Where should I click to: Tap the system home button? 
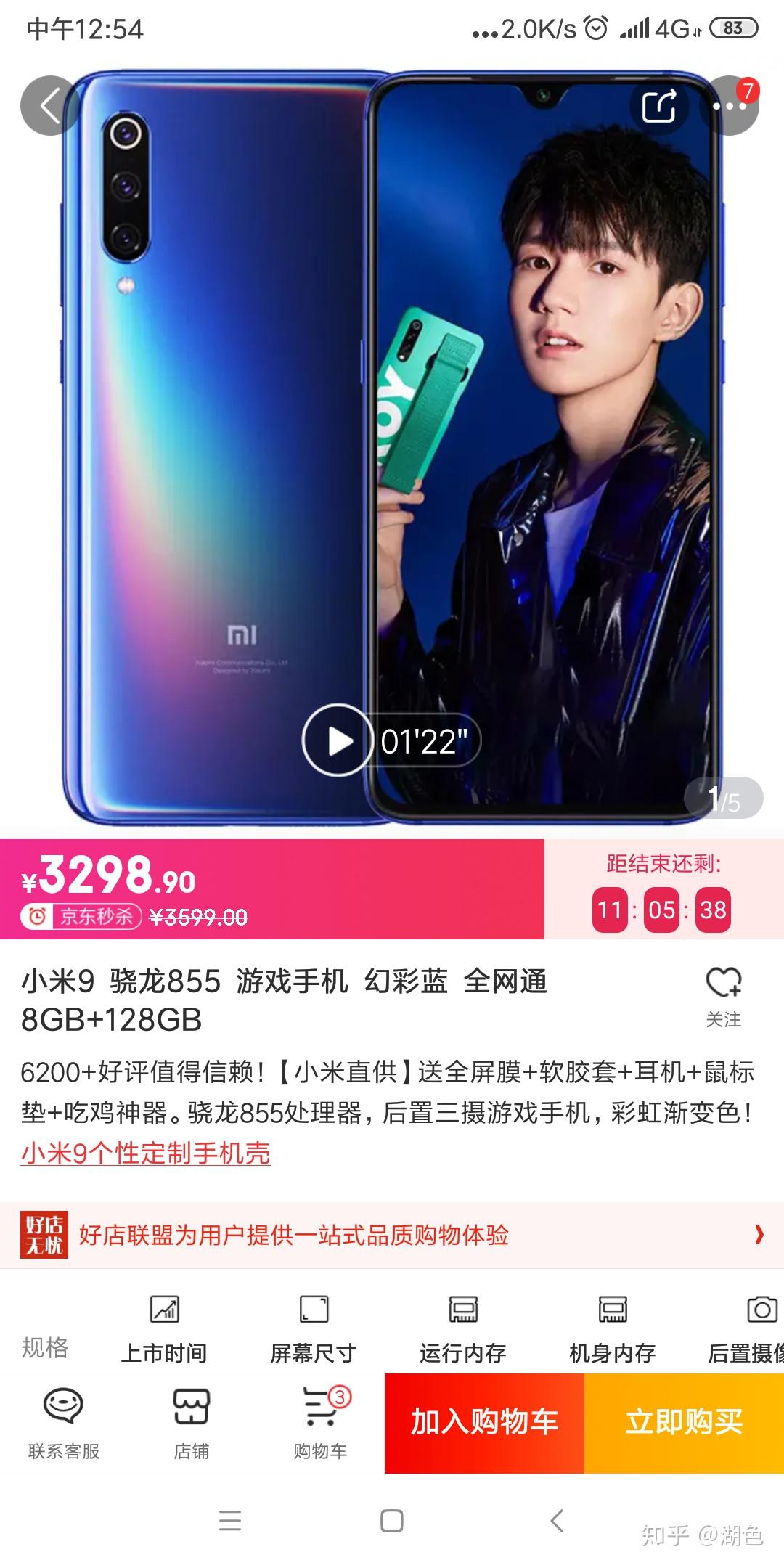[392, 1521]
